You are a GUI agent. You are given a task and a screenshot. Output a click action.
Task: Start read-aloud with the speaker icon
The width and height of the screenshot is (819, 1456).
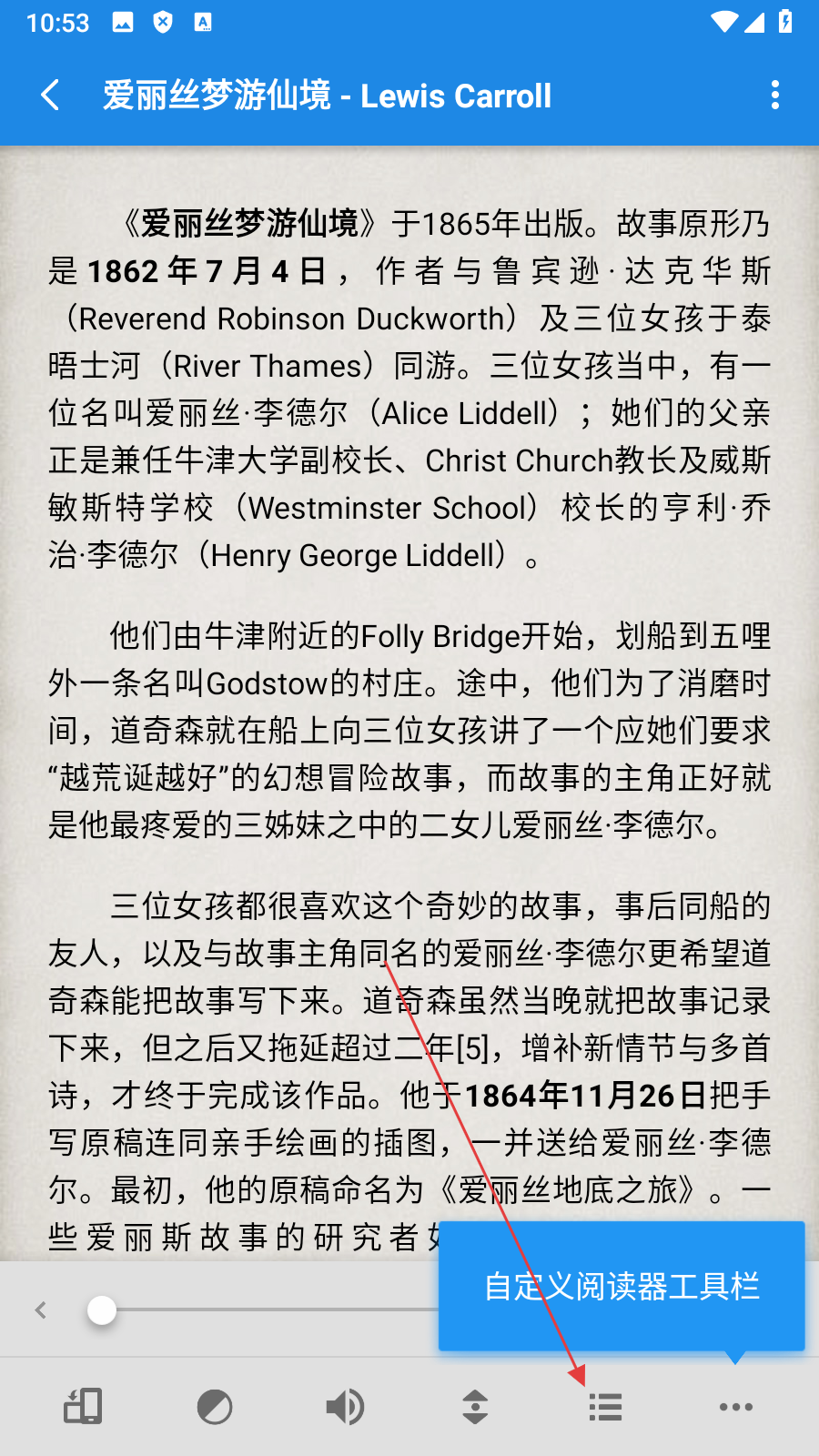coord(346,1407)
